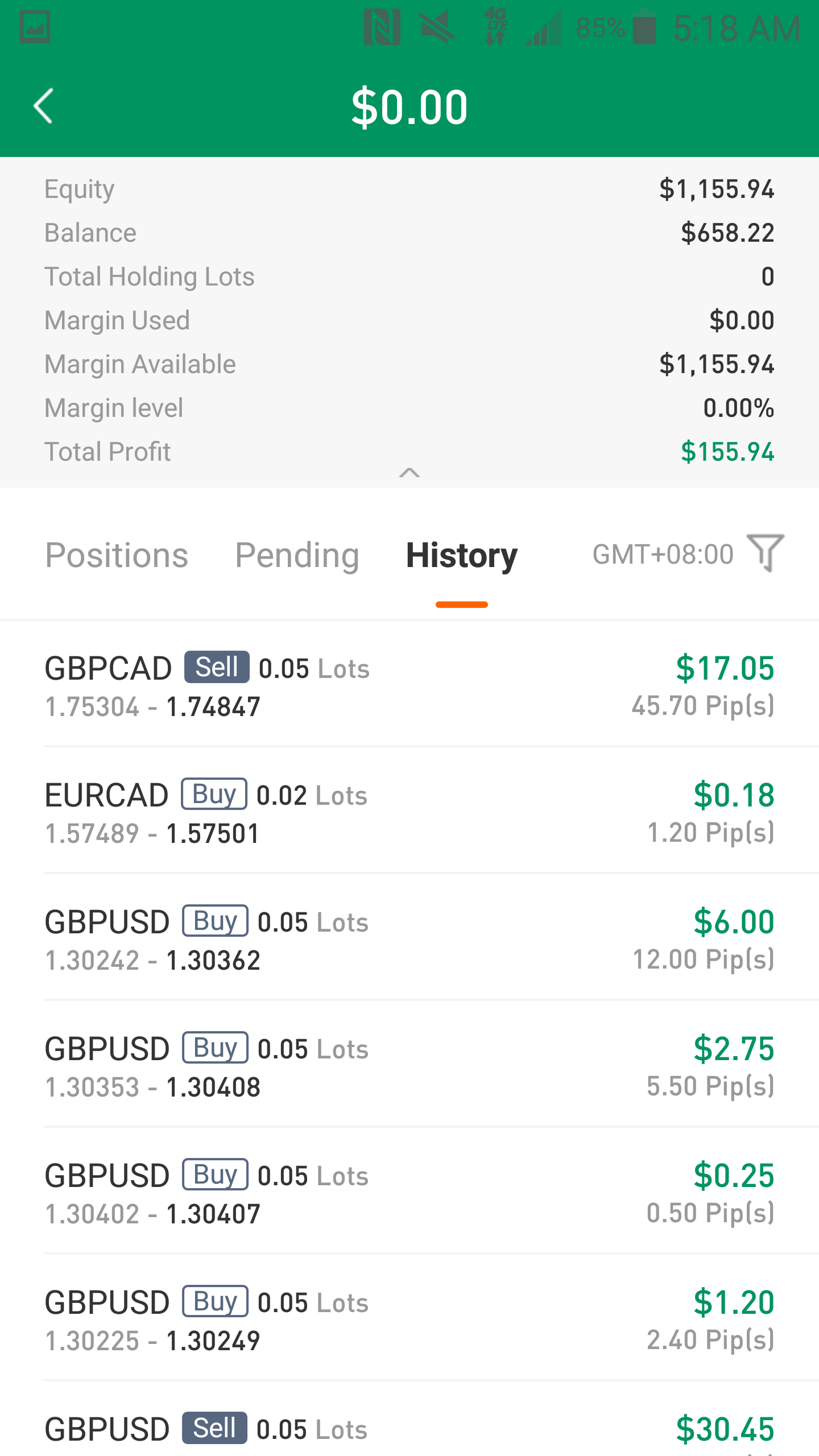This screenshot has width=819, height=1456.
Task: Select the History tab
Action: (461, 555)
